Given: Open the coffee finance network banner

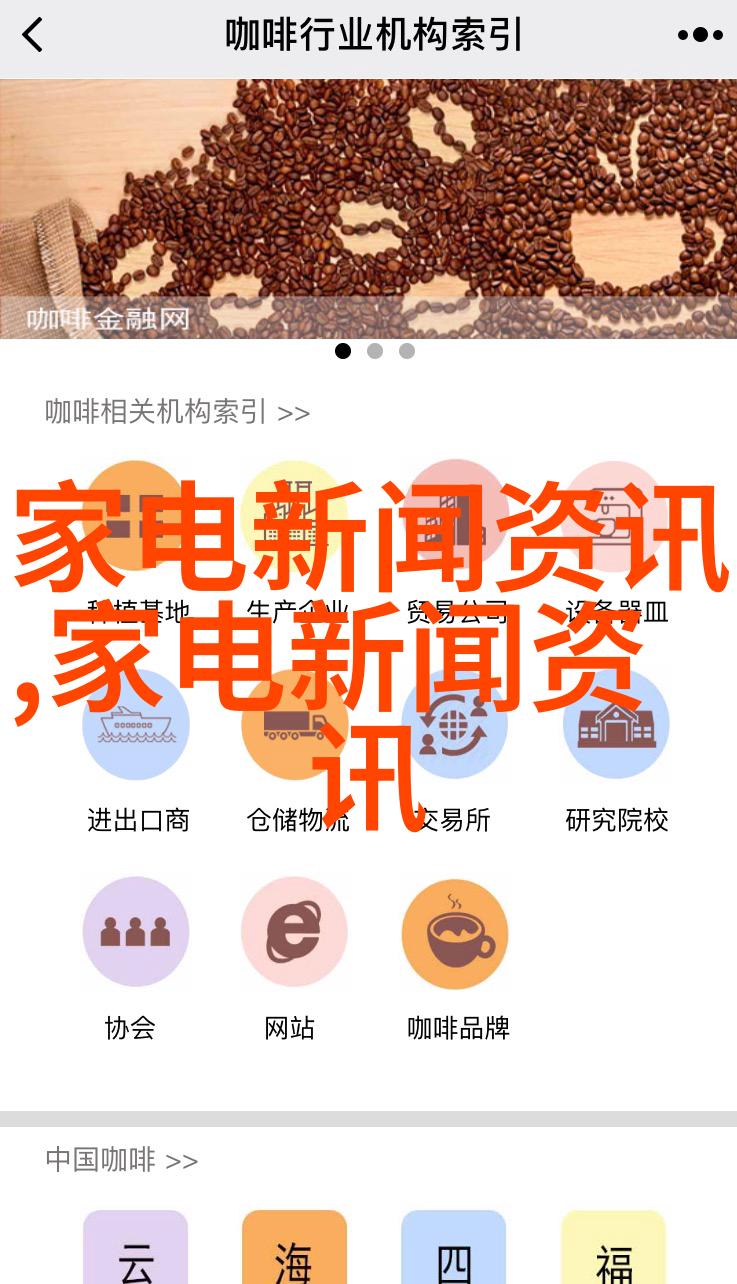Looking at the screenshot, I should coord(368,209).
